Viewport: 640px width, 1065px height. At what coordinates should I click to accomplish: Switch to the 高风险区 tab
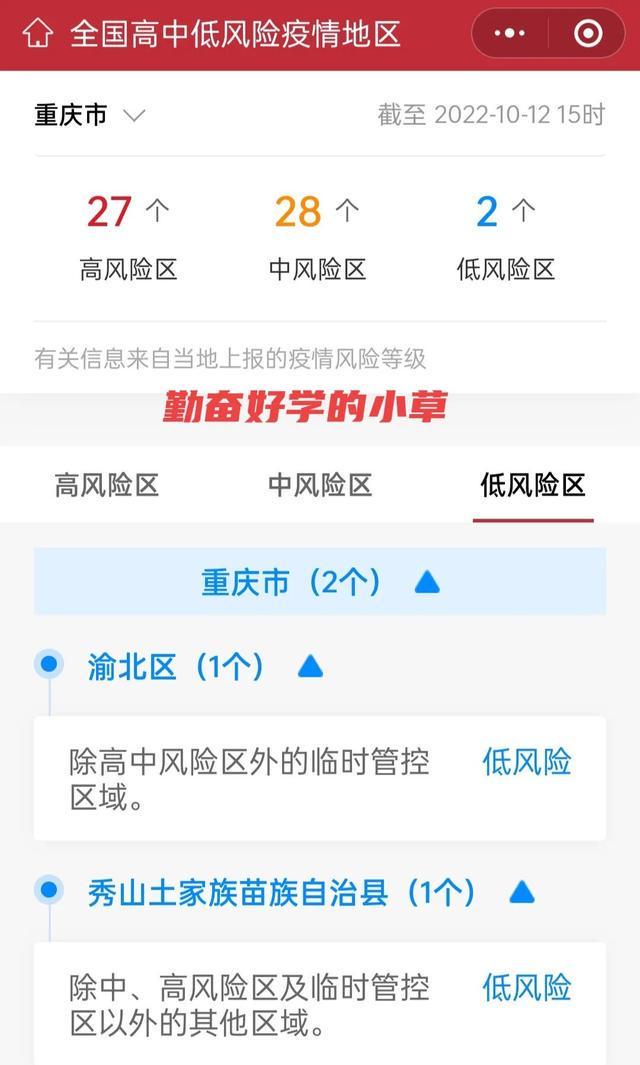tap(107, 486)
